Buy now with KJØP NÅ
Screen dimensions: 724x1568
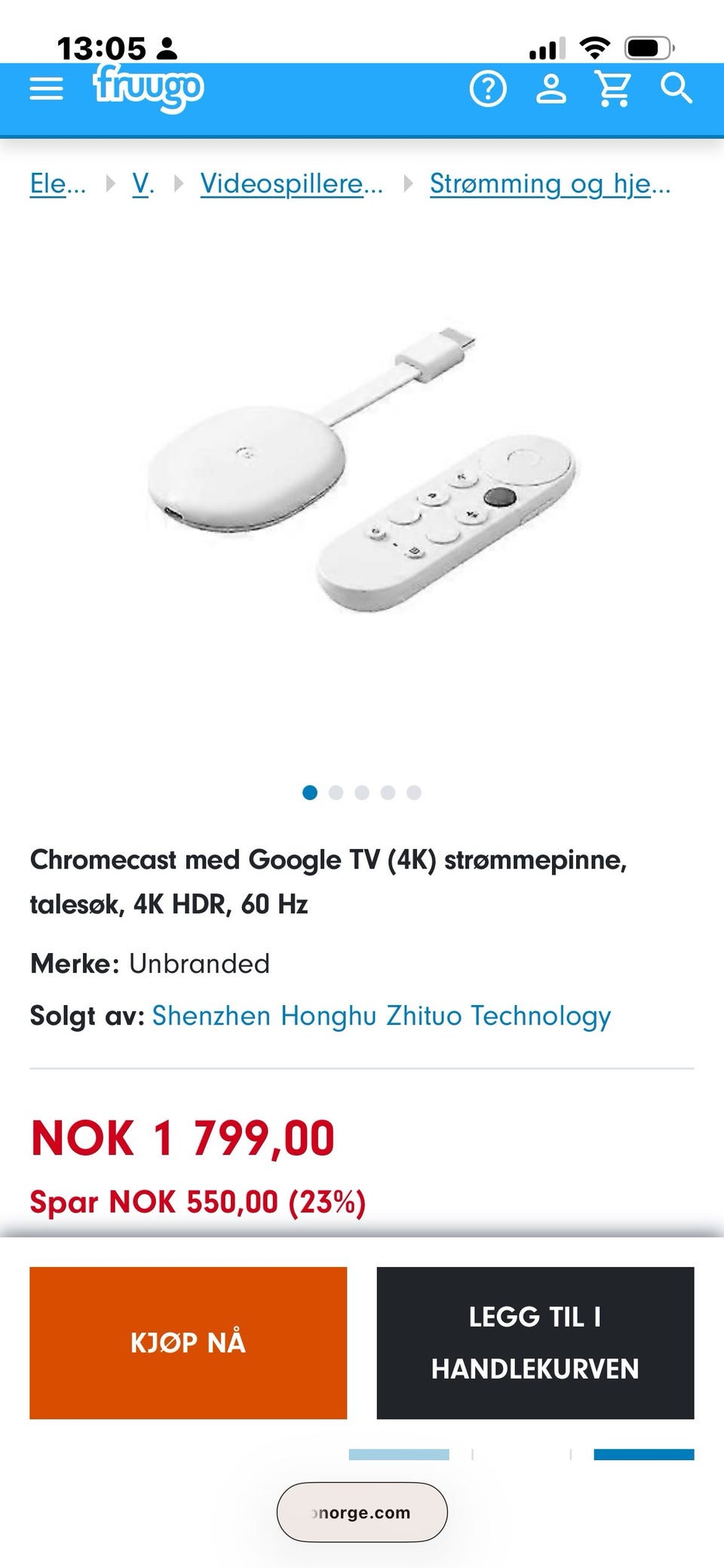(188, 1342)
